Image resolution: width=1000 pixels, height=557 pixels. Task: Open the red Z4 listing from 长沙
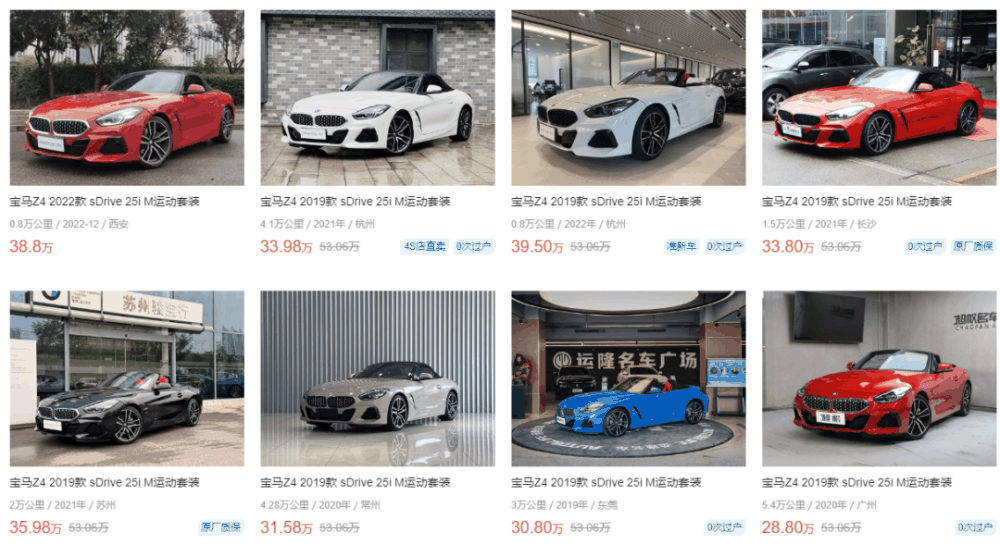(879, 98)
